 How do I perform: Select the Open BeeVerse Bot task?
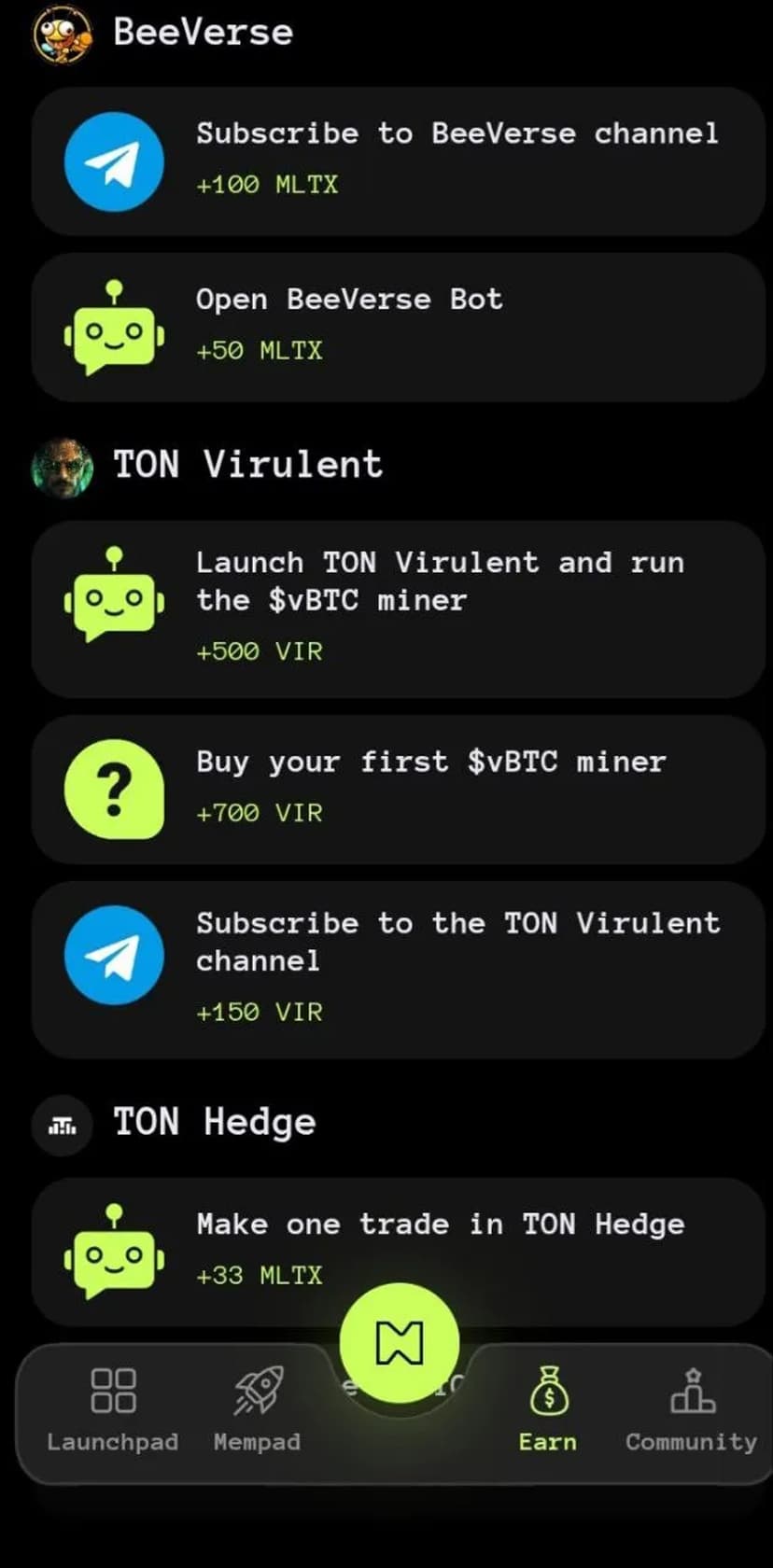398,327
